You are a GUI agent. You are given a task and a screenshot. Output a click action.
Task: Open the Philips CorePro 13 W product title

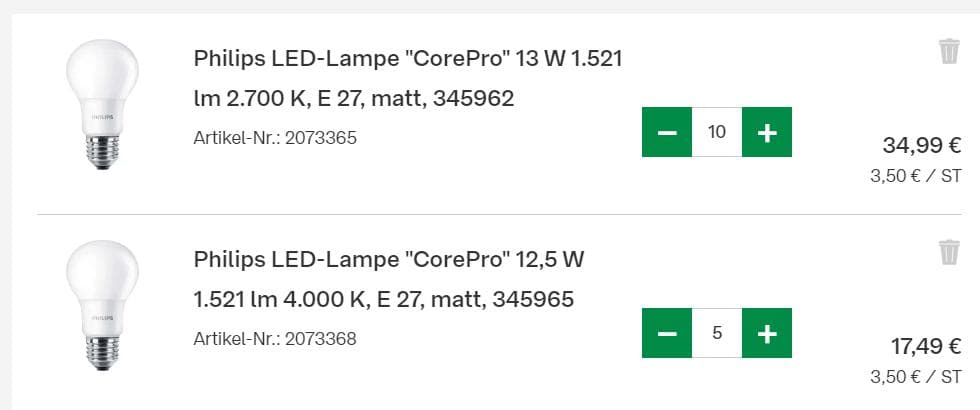(408, 78)
